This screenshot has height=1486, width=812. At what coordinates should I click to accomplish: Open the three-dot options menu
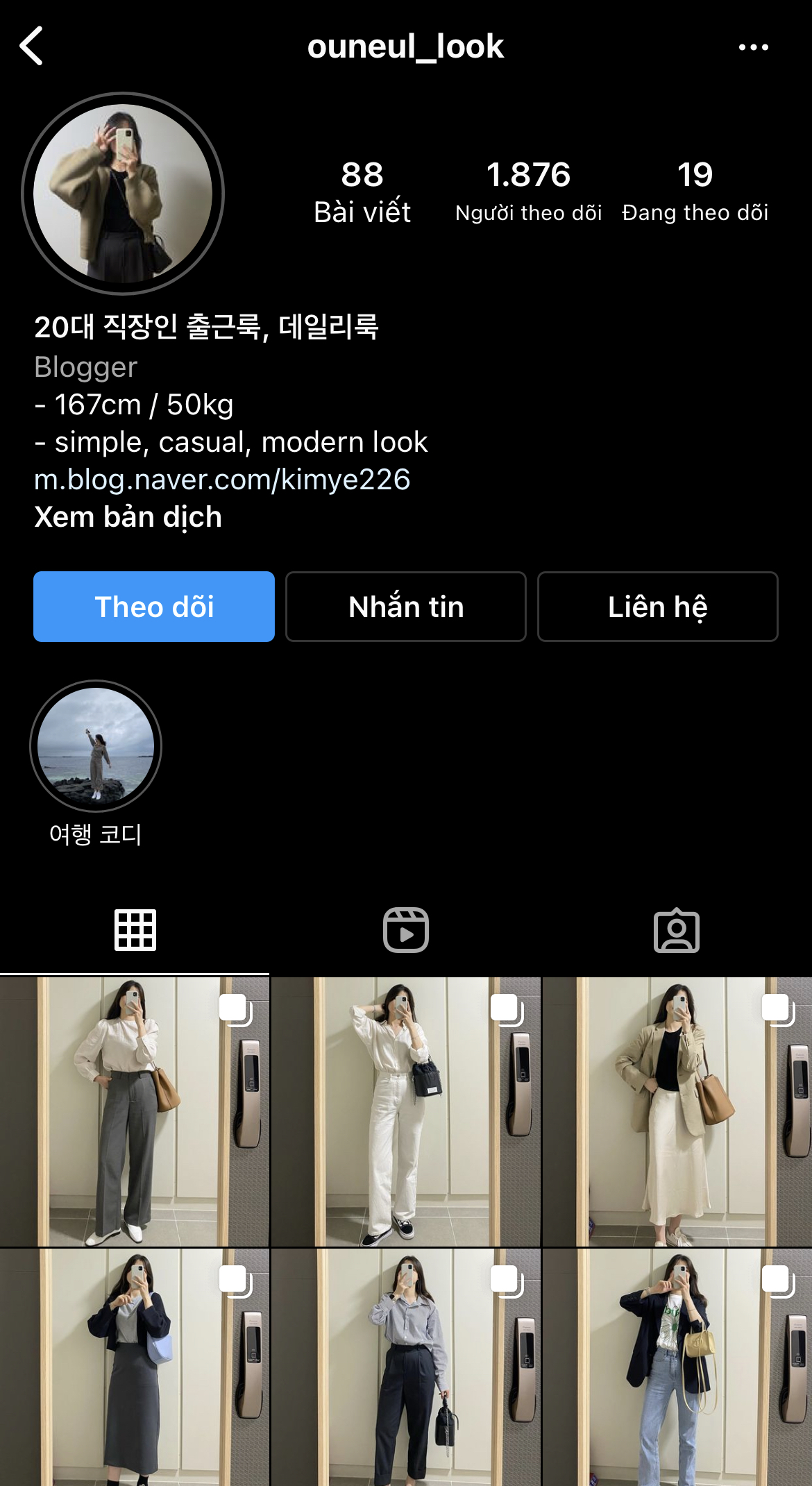pos(755,47)
